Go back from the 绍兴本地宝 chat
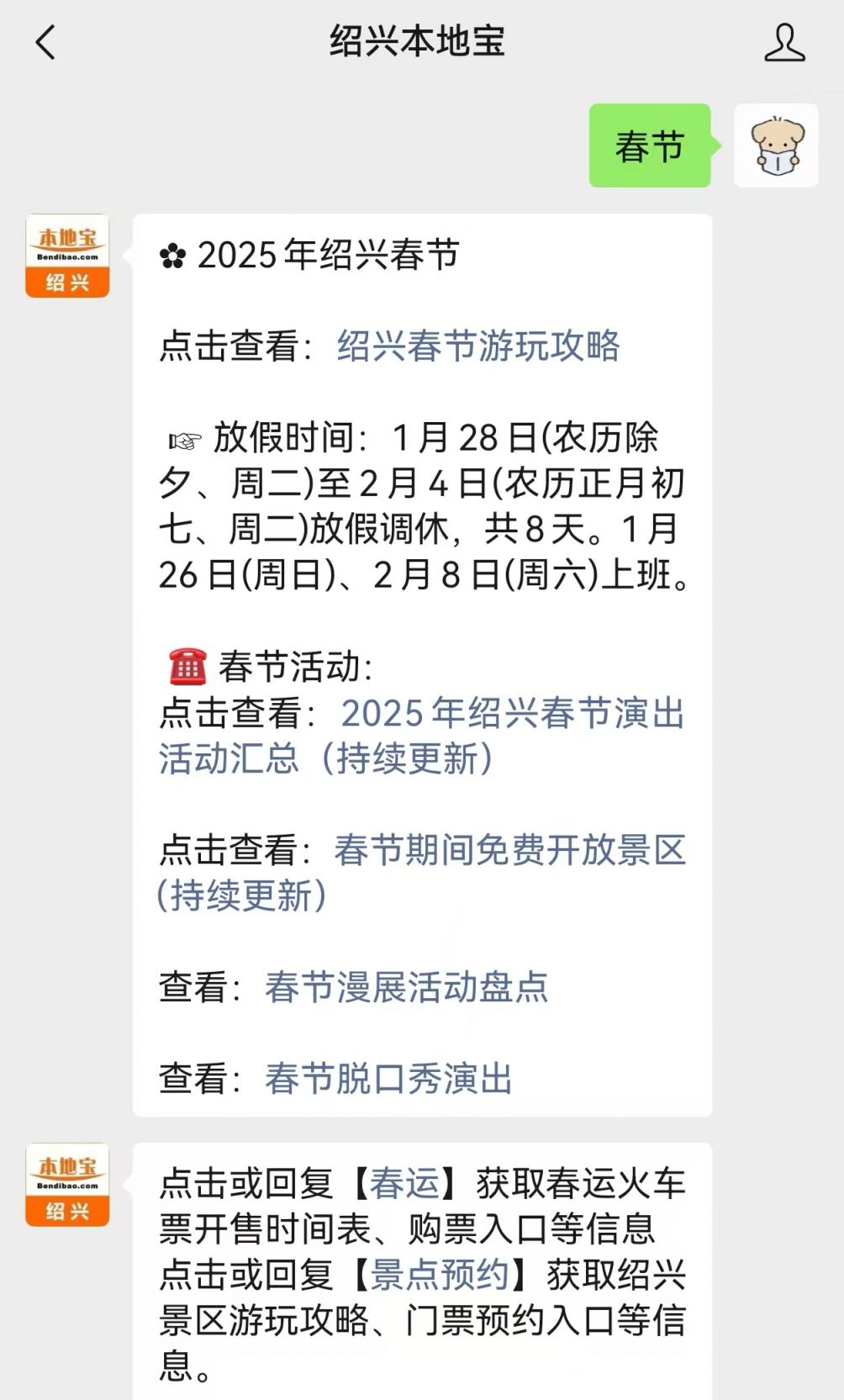 coord(45,42)
